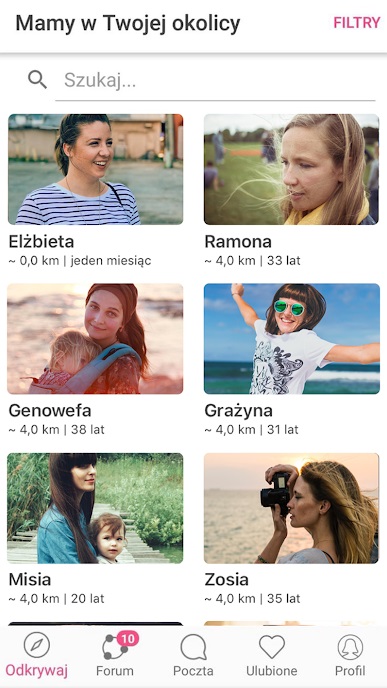The height and width of the screenshot is (688, 387).
Task: Switch to the Ulubione favorites tab
Action: point(272,655)
